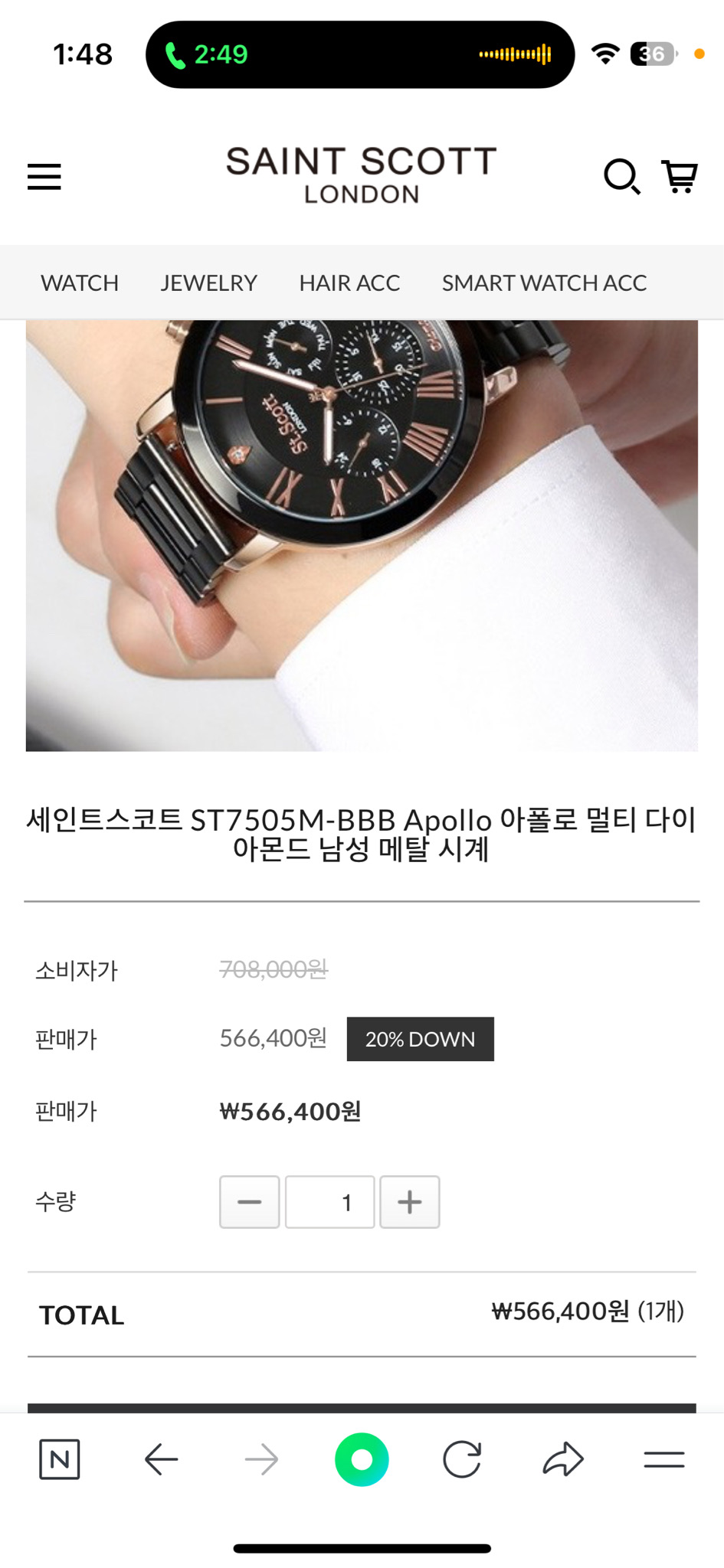This screenshot has height=1568, width=724.
Task: Open the browser tabs list
Action: click(663, 1459)
